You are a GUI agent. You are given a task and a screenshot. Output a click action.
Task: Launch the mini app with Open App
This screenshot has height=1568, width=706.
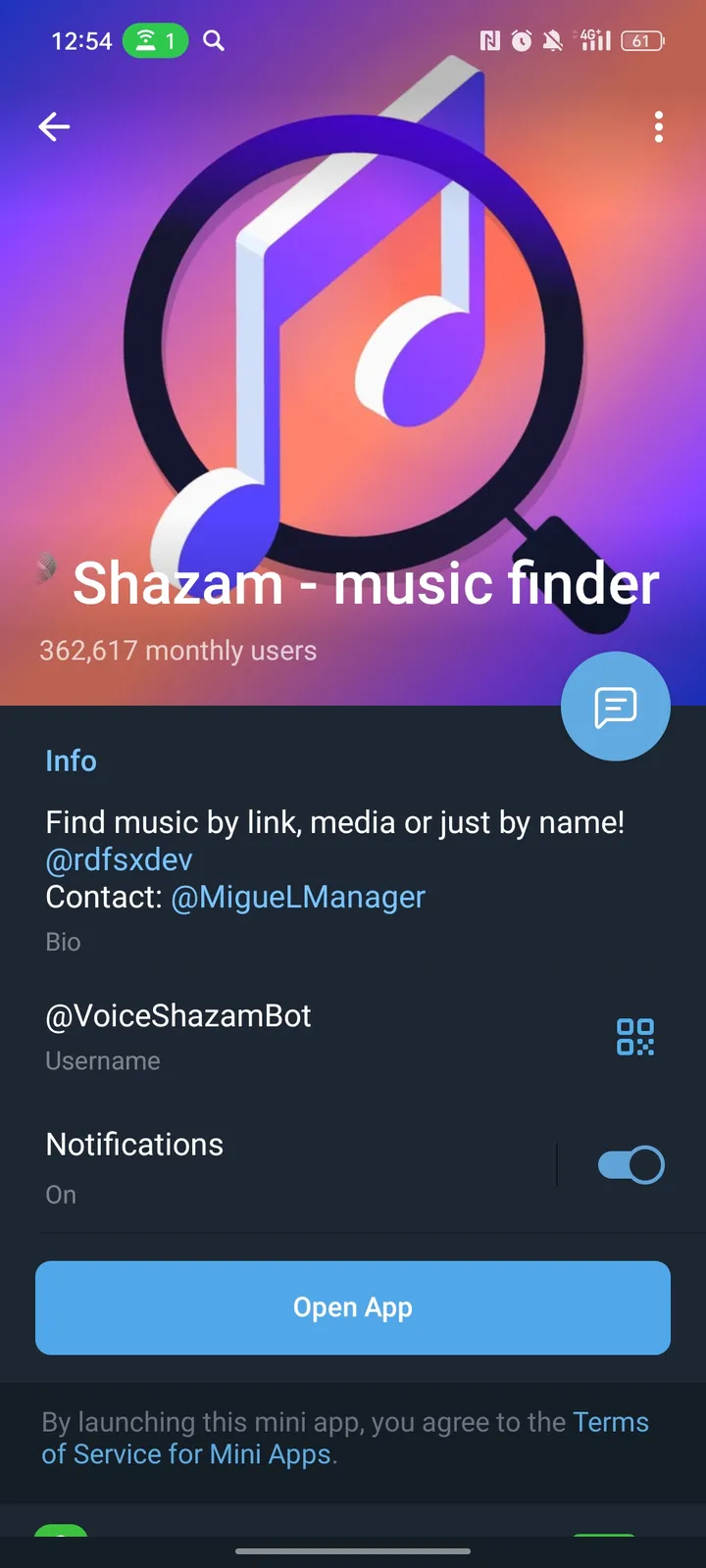353,1307
